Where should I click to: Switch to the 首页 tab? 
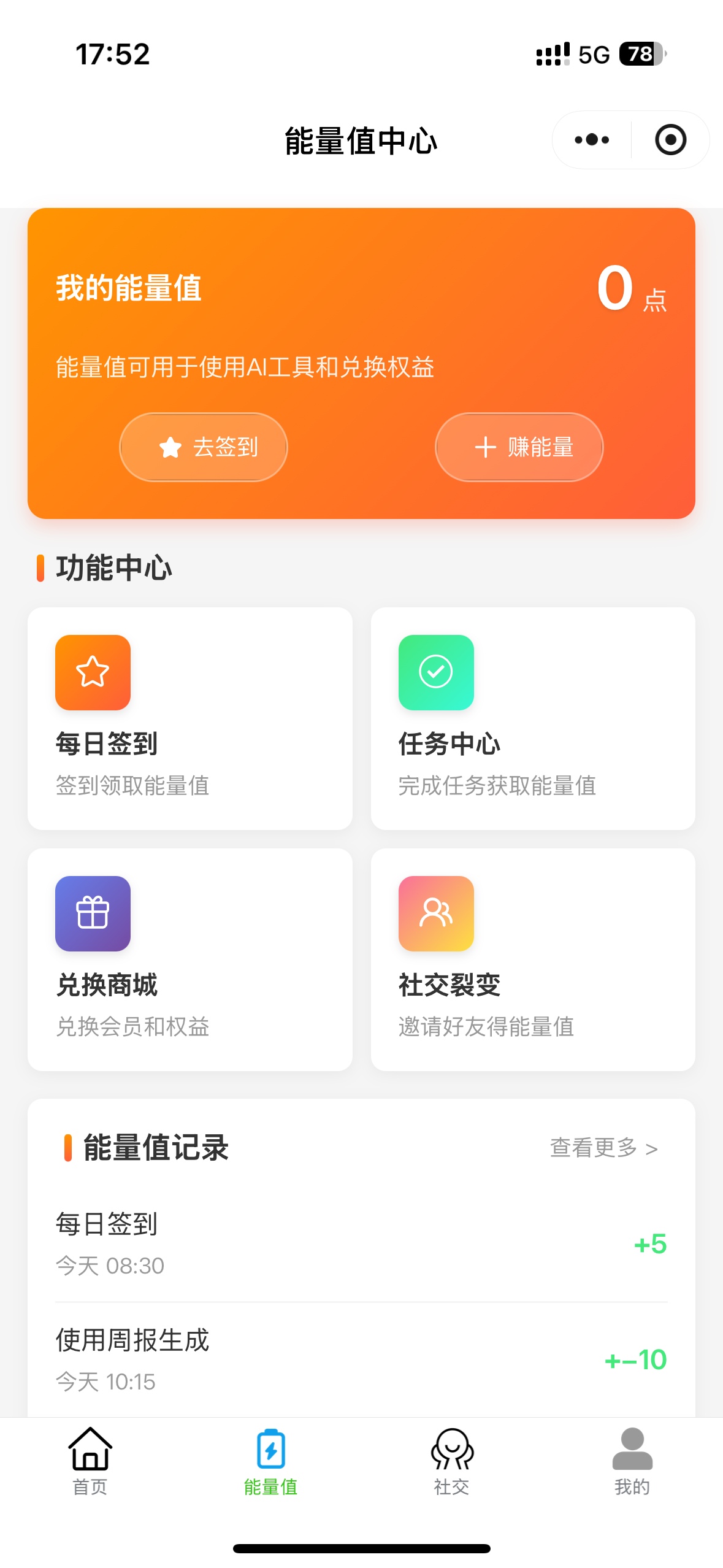pyautogui.click(x=90, y=1461)
